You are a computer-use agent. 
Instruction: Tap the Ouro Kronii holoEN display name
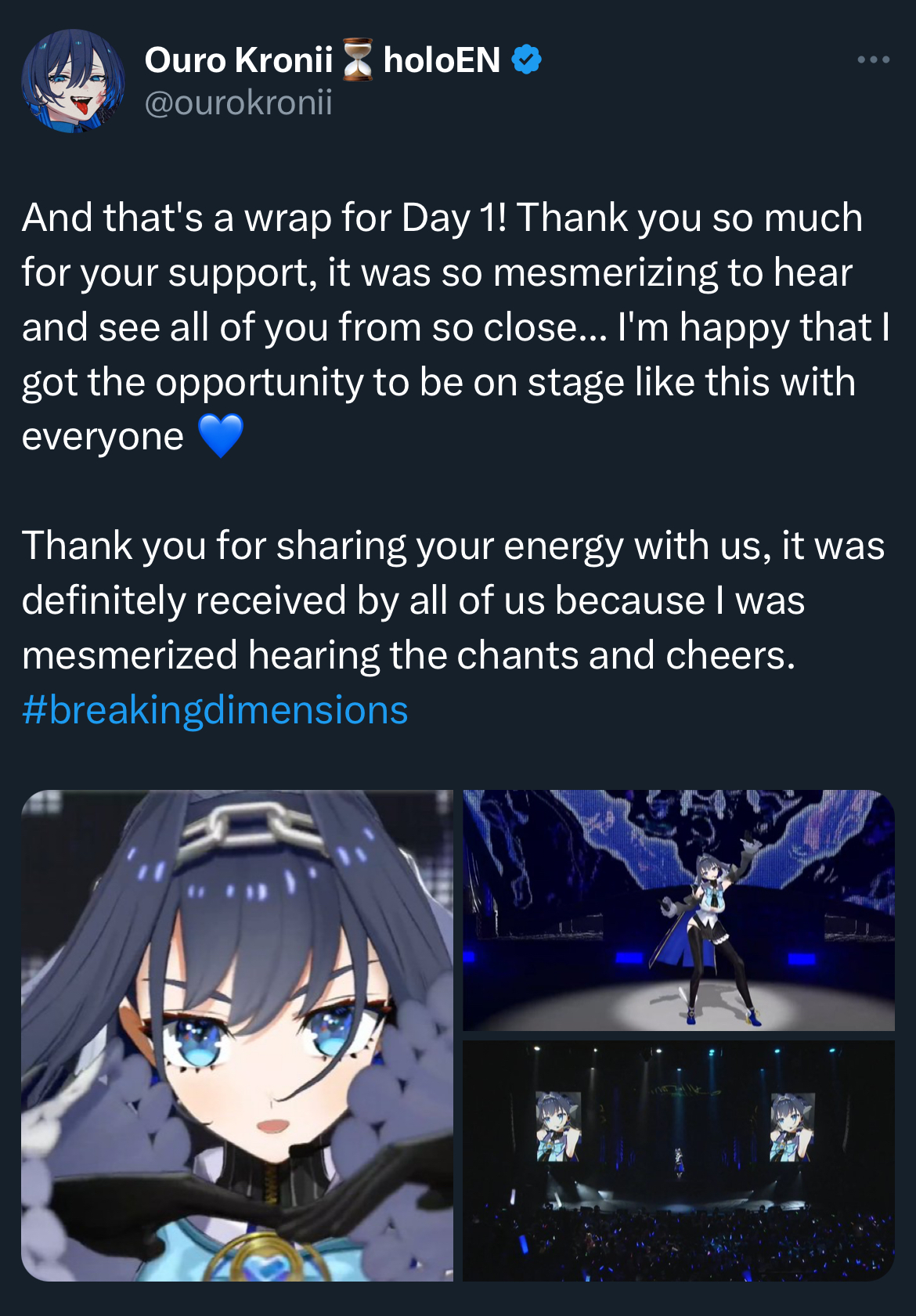322,60
